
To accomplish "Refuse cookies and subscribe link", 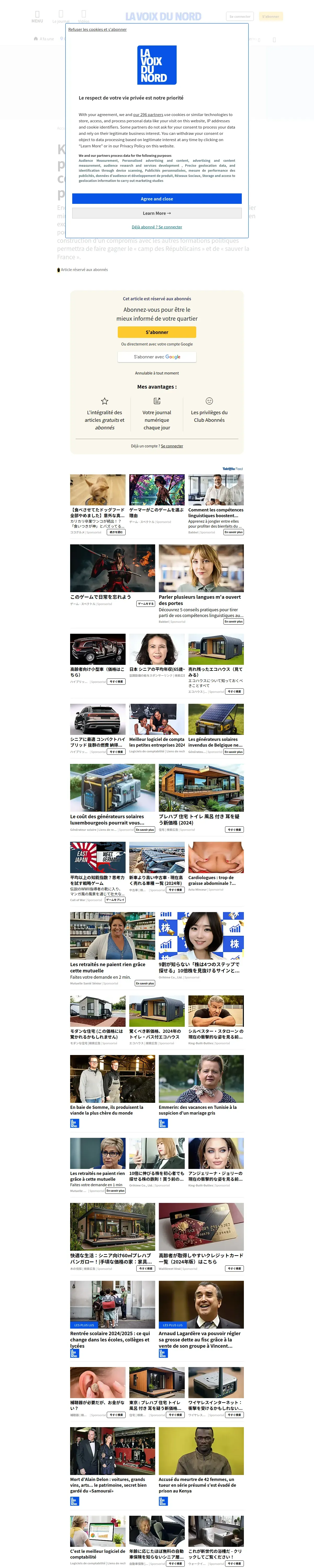I will [98, 29].
